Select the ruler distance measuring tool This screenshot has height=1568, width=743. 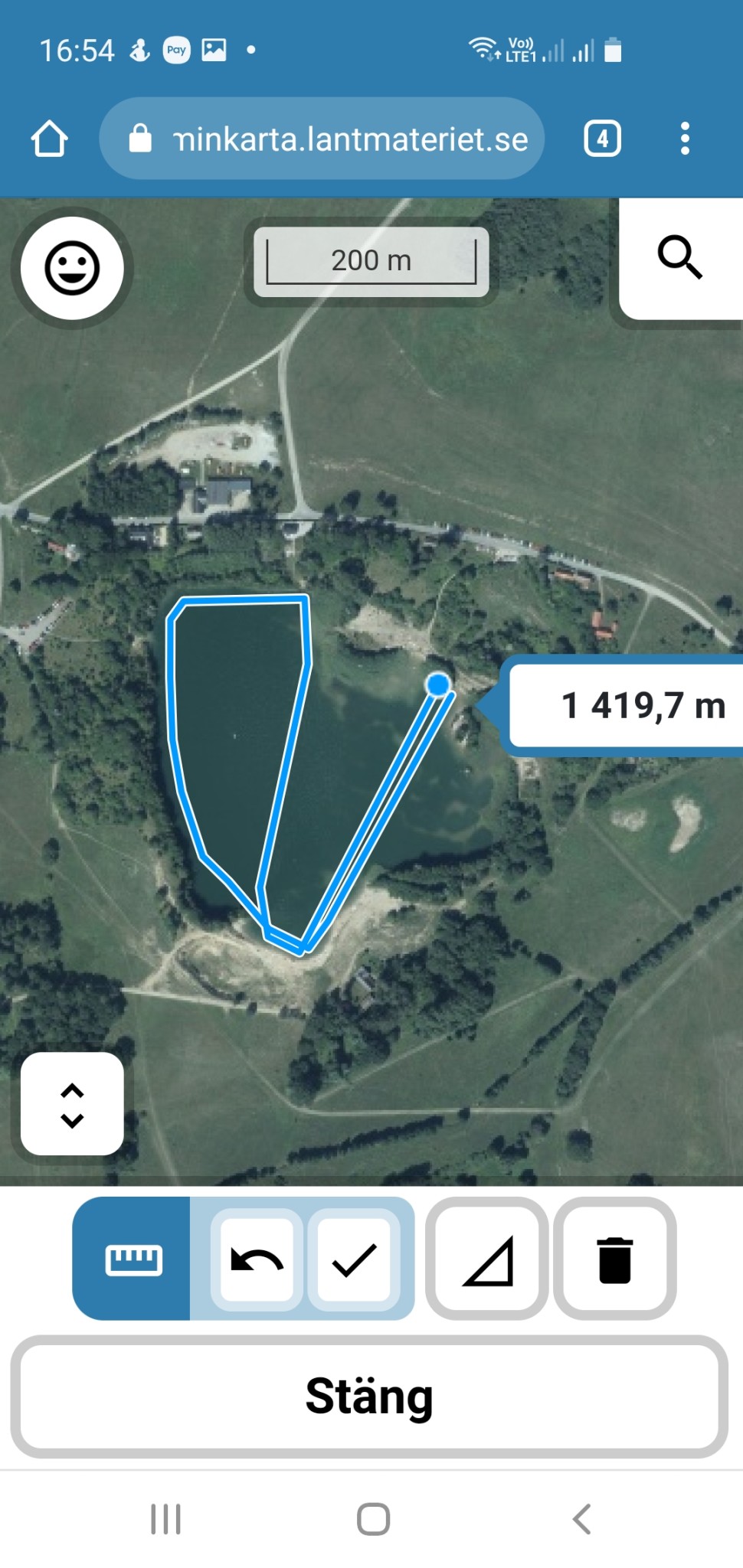(133, 1259)
